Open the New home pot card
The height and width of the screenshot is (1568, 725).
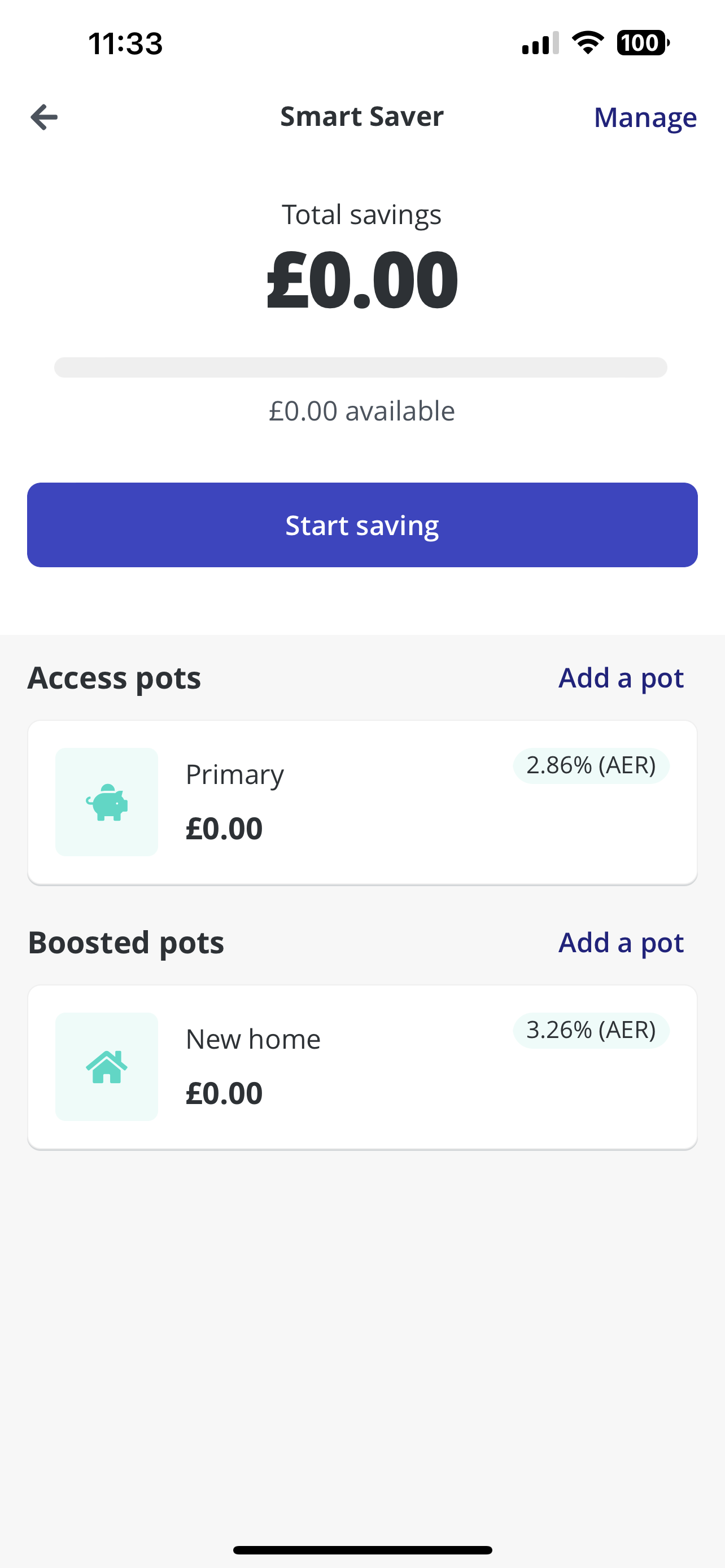point(362,1067)
